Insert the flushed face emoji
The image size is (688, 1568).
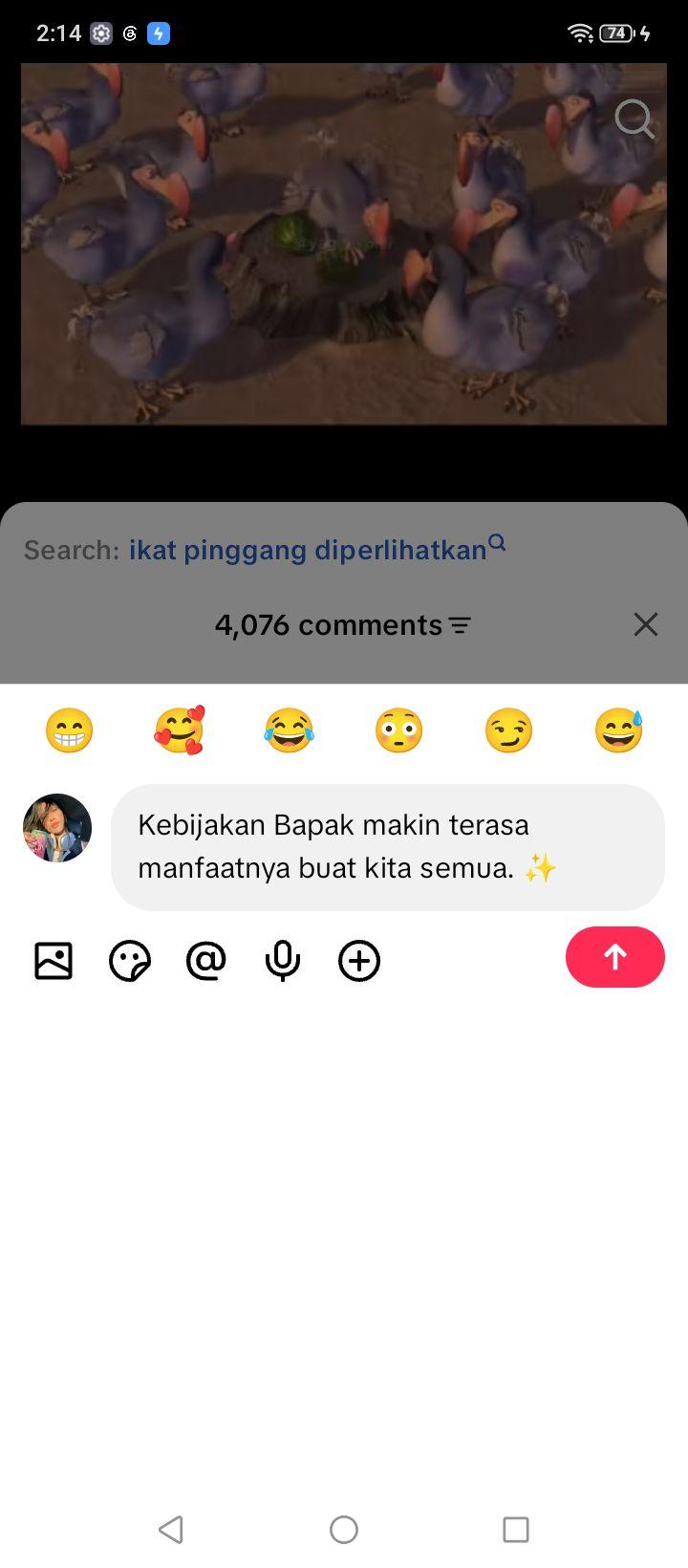[398, 730]
